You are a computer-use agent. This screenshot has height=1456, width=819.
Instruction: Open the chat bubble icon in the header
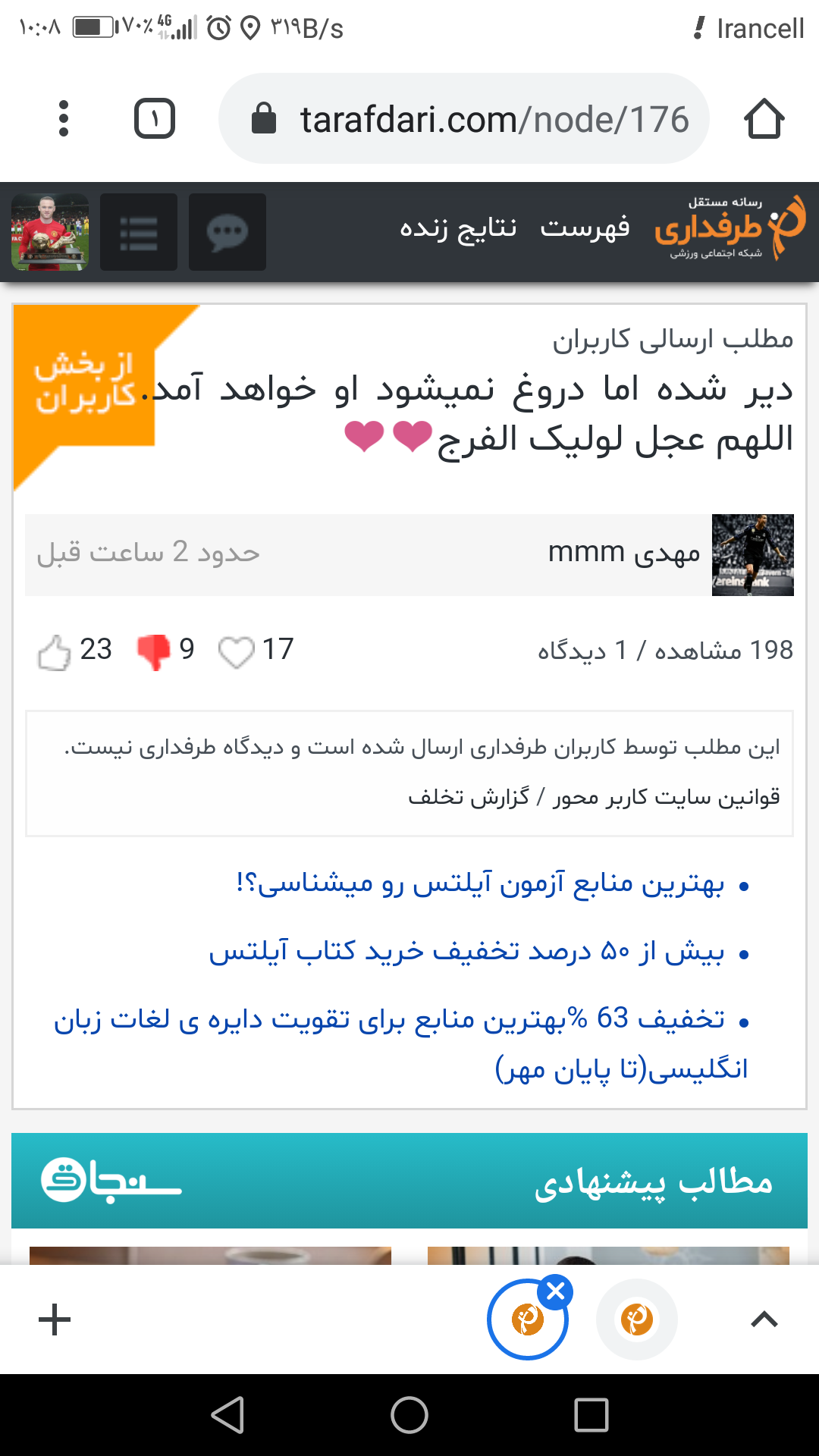tap(227, 232)
